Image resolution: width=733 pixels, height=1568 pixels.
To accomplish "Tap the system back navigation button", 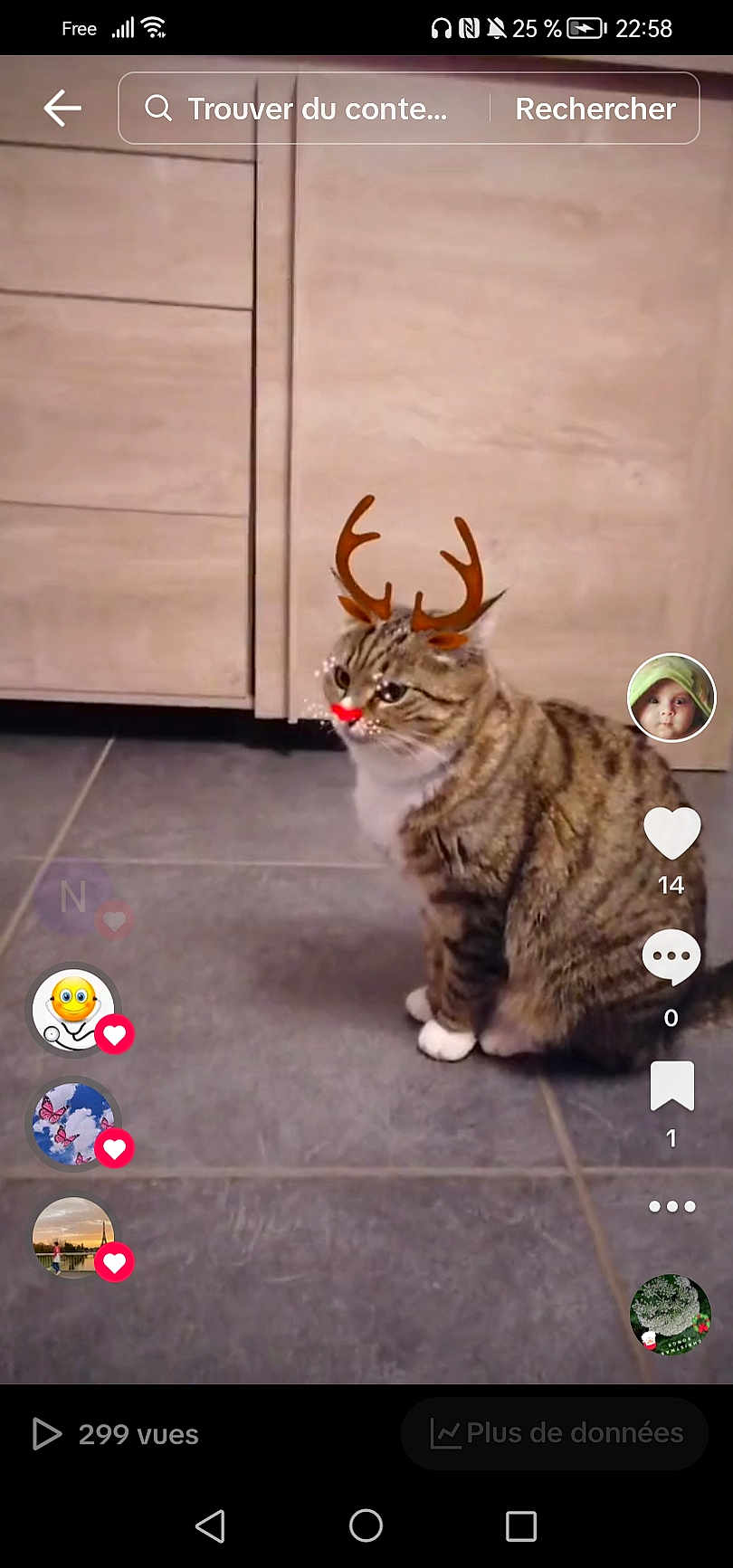I will click(x=210, y=1525).
